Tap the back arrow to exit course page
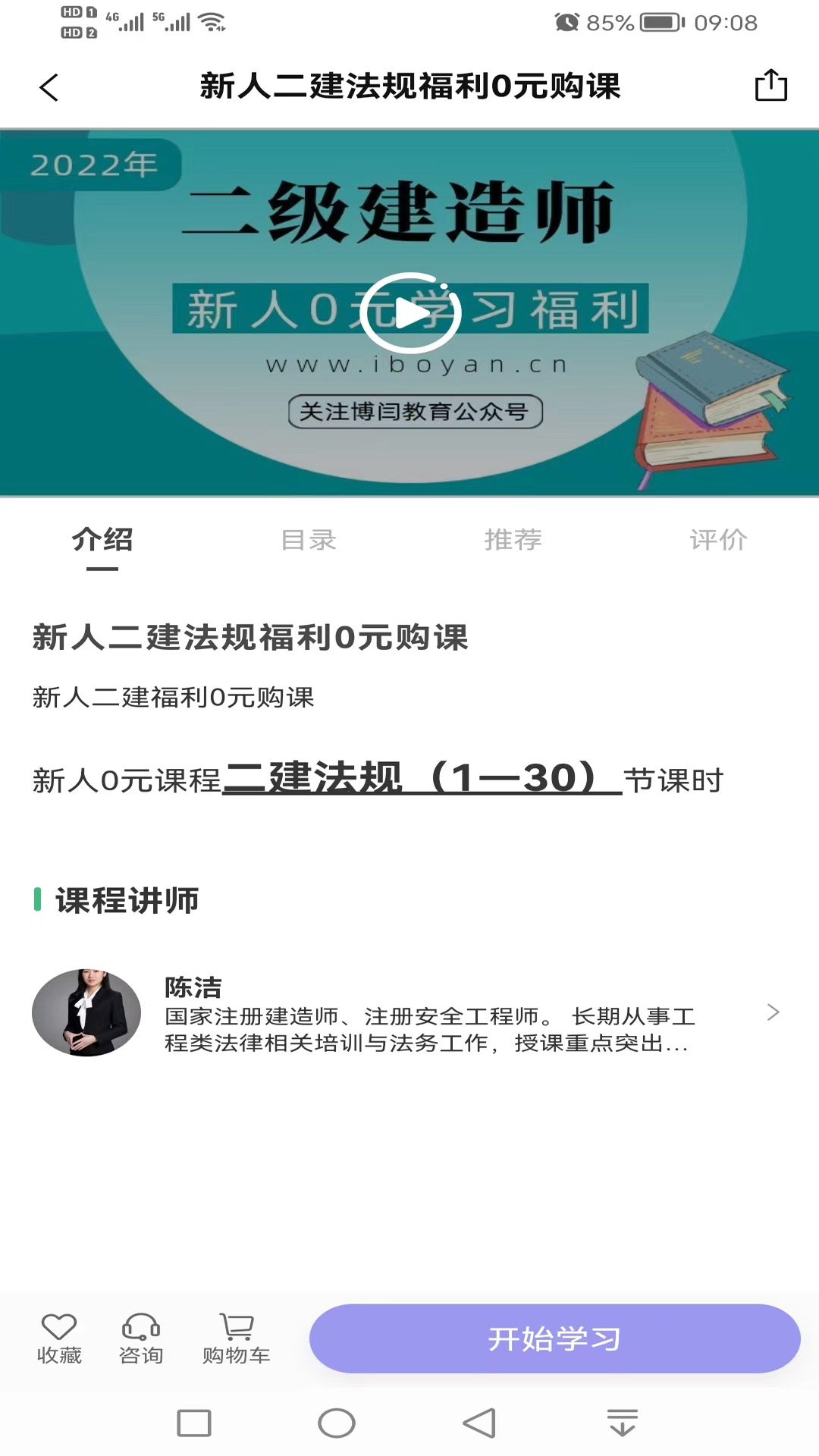Screen dimensions: 819x1456 (x=48, y=87)
